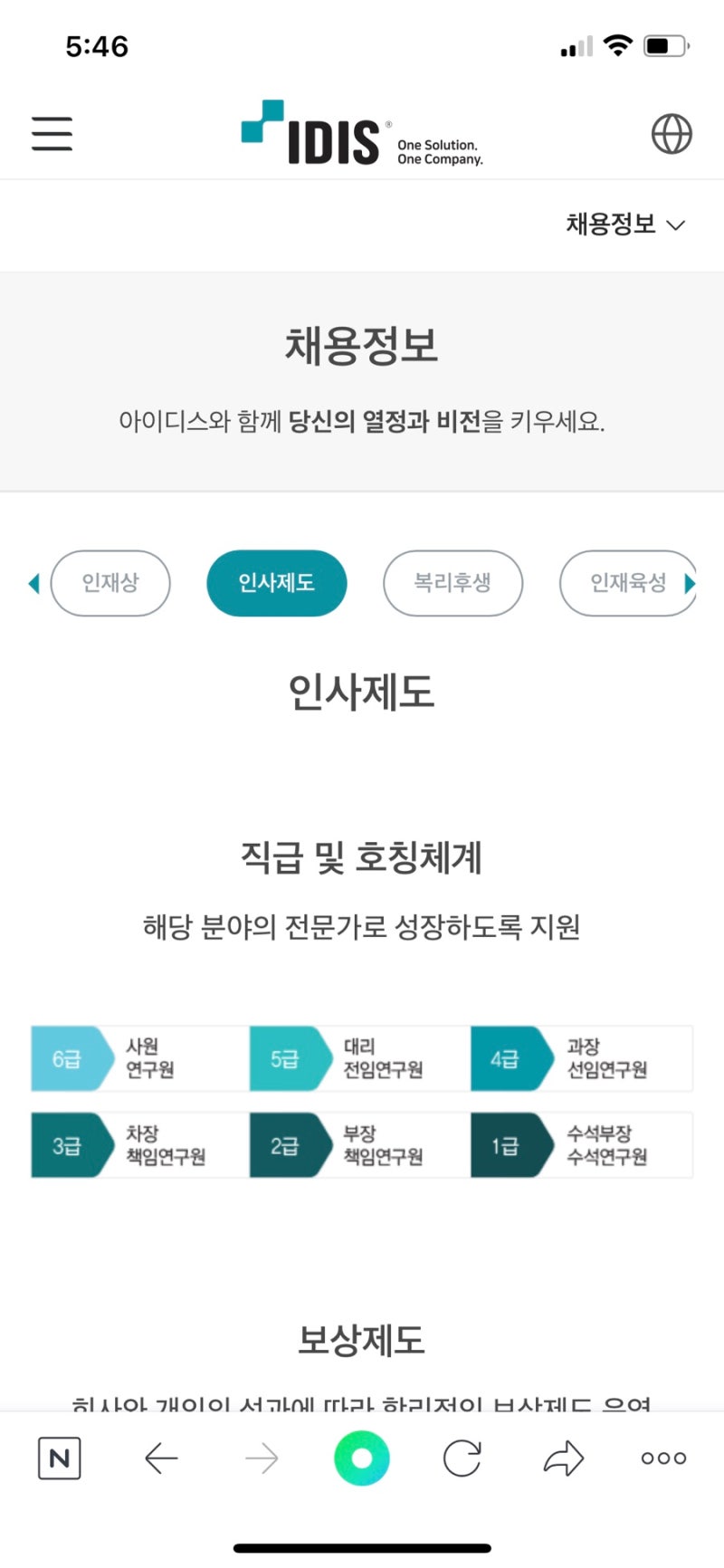724x1568 pixels.
Task: Switch to the 복리후생 tab
Action: tap(452, 583)
